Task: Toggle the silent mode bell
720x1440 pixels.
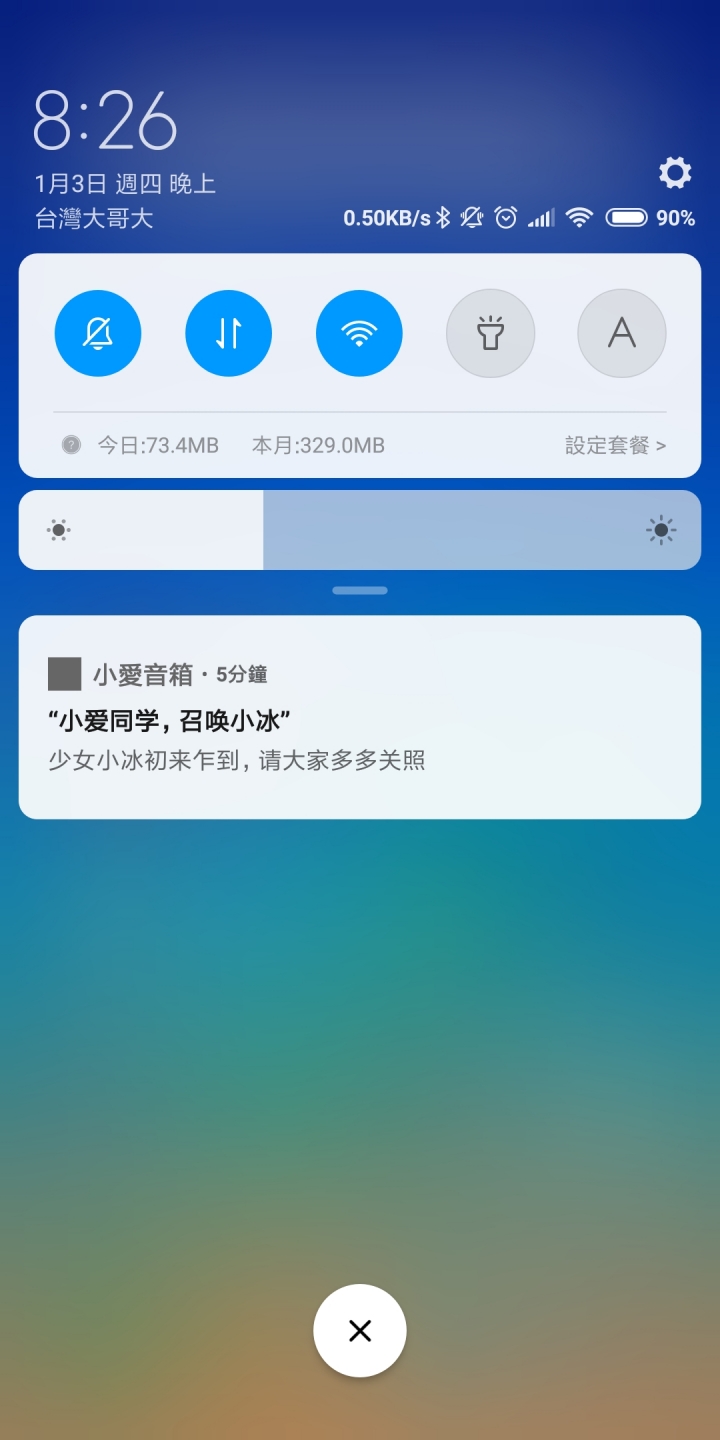Action: [98, 333]
